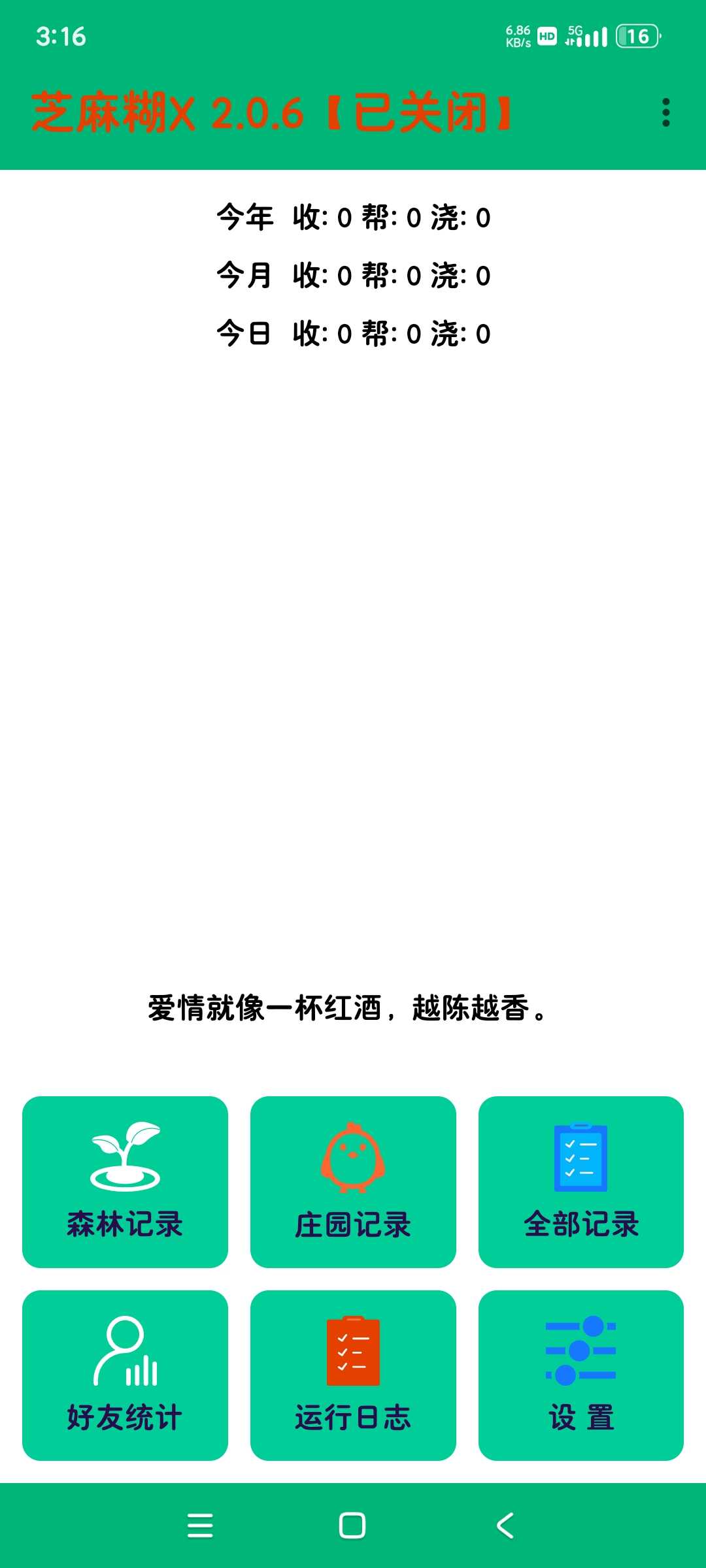Tap the recent apps button in navigation bar

[201, 1526]
